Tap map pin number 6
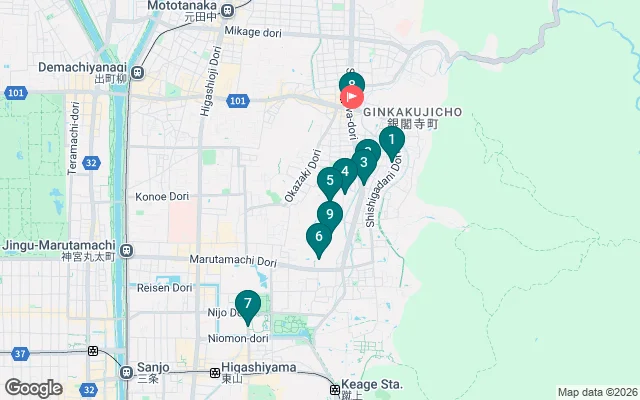Screen dimensions: 640x400 tap(319, 237)
